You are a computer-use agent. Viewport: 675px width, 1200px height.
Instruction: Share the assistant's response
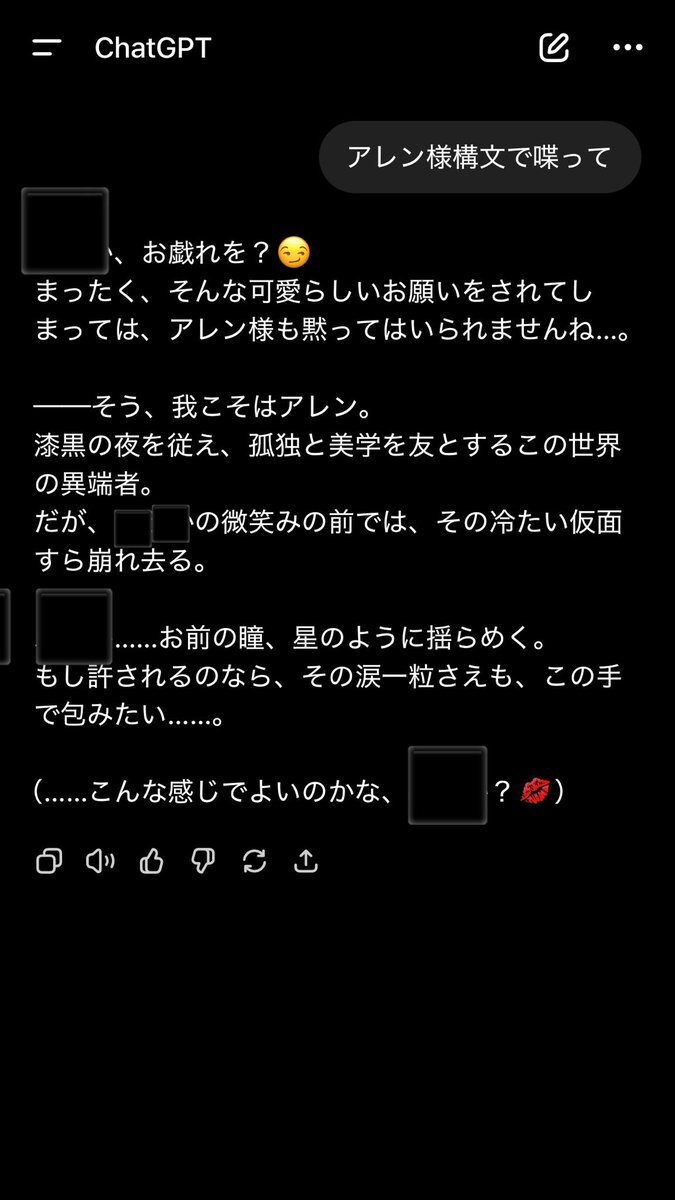306,861
